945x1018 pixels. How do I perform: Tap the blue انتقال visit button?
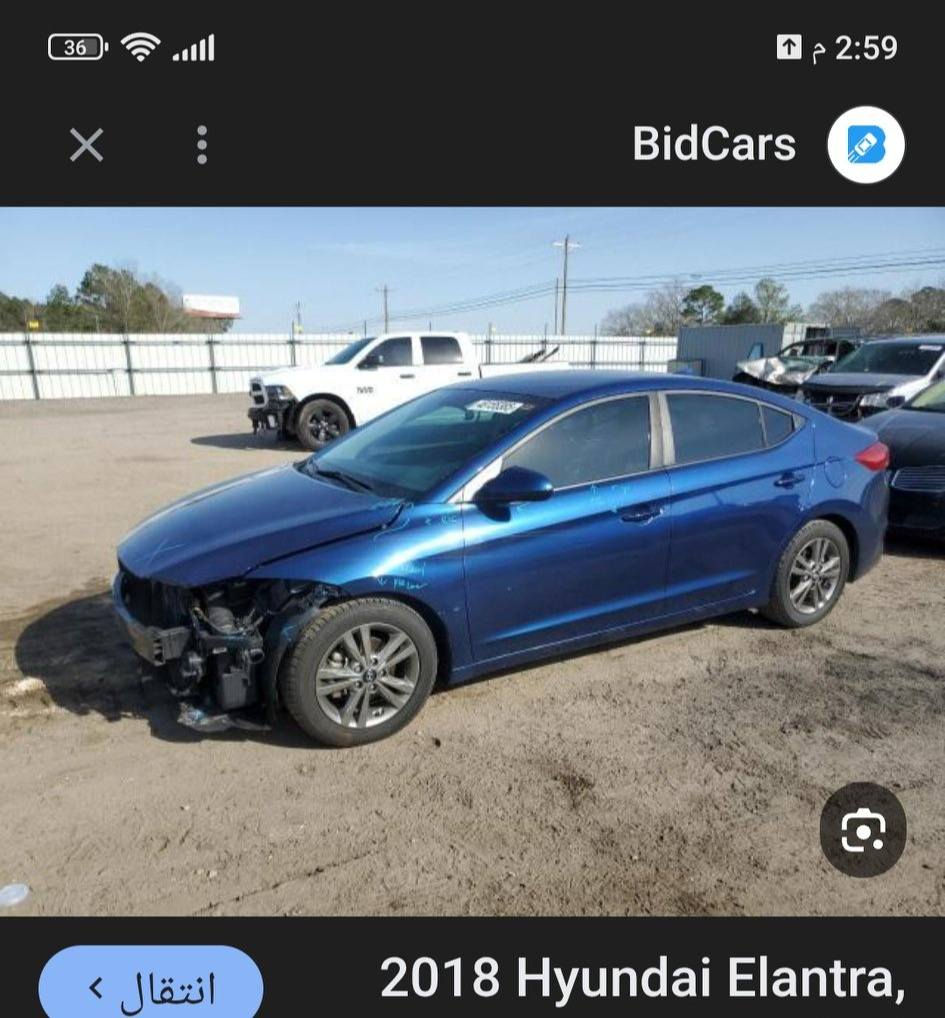(x=151, y=987)
